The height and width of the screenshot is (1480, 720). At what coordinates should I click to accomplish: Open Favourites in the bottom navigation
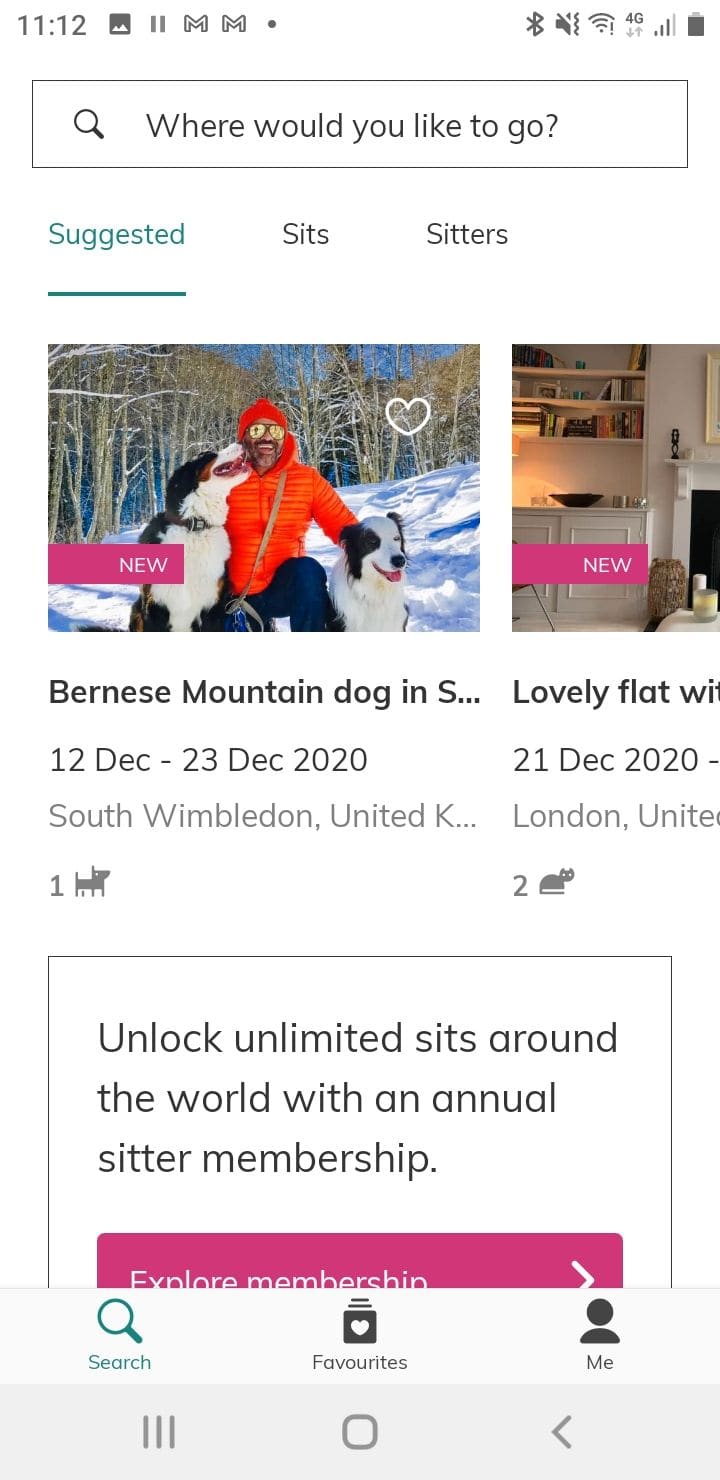pyautogui.click(x=360, y=1335)
